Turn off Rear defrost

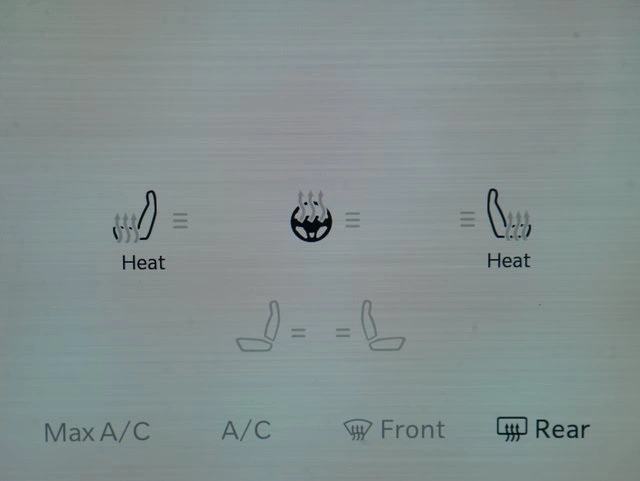coord(543,430)
